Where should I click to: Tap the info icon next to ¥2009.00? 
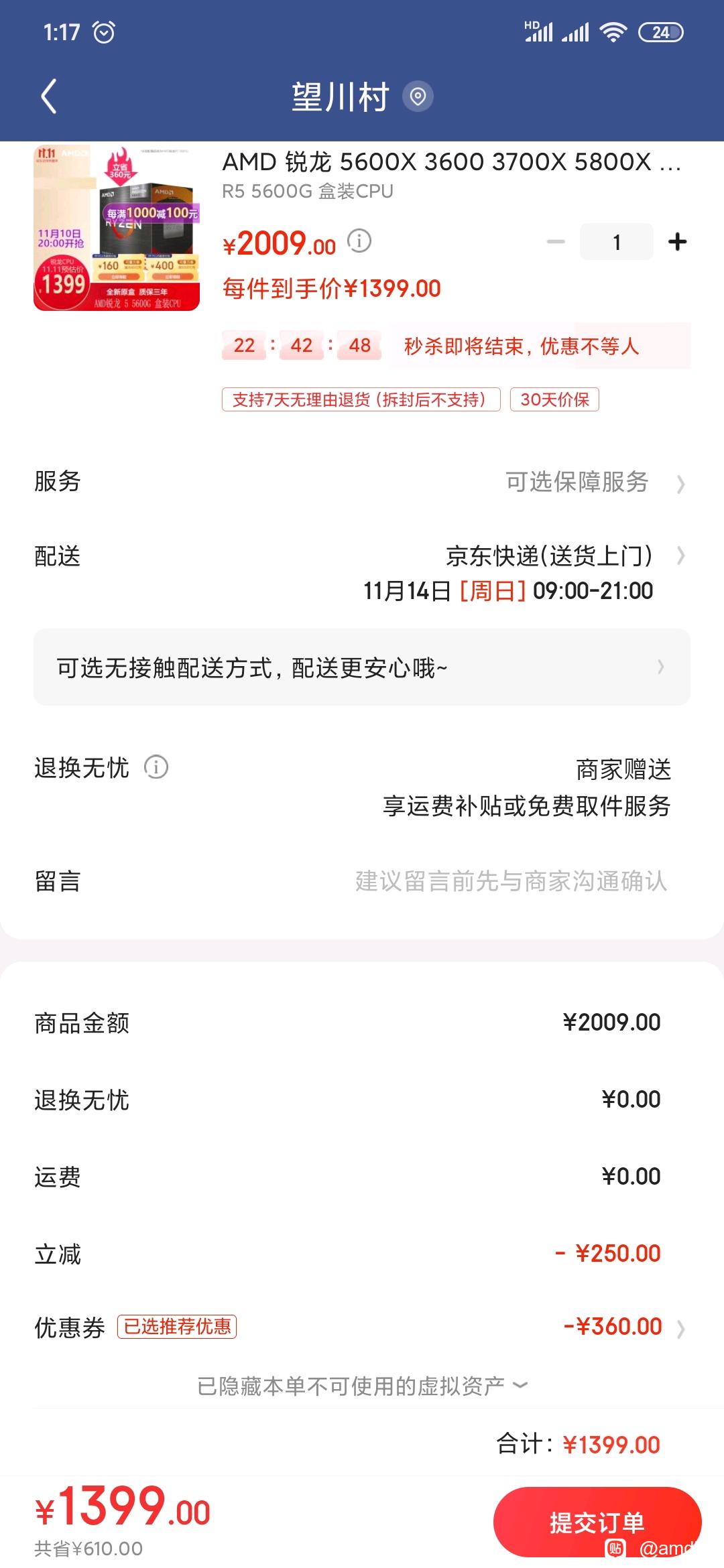pos(359,241)
